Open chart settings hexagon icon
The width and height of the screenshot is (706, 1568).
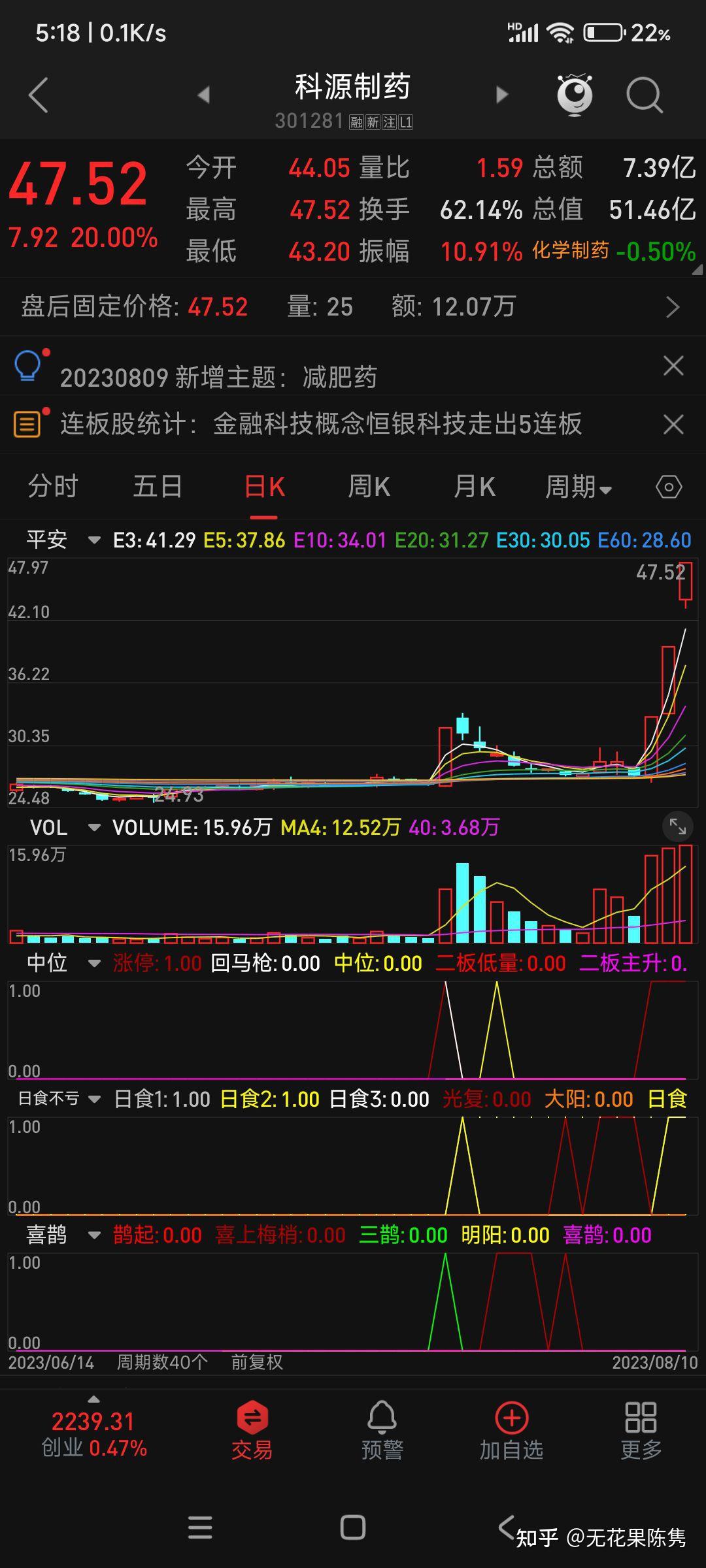(x=669, y=487)
